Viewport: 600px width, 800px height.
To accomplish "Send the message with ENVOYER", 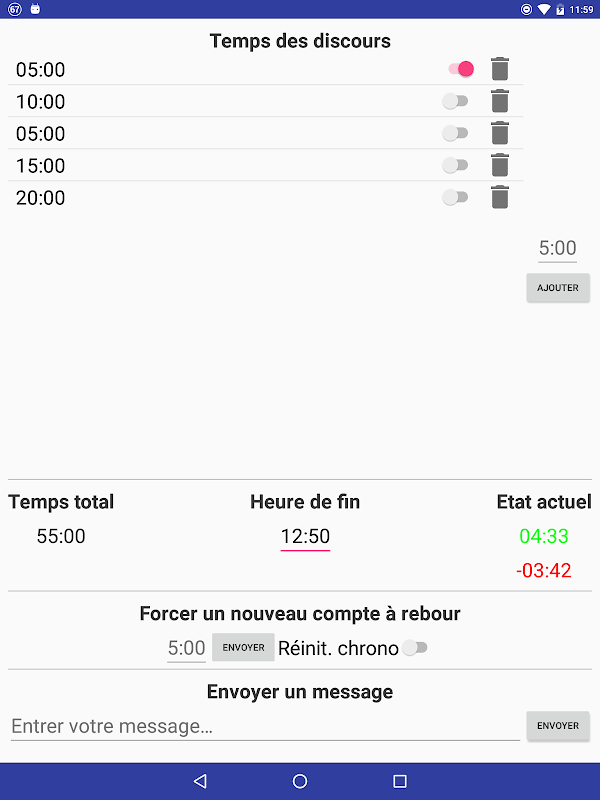I will click(558, 725).
